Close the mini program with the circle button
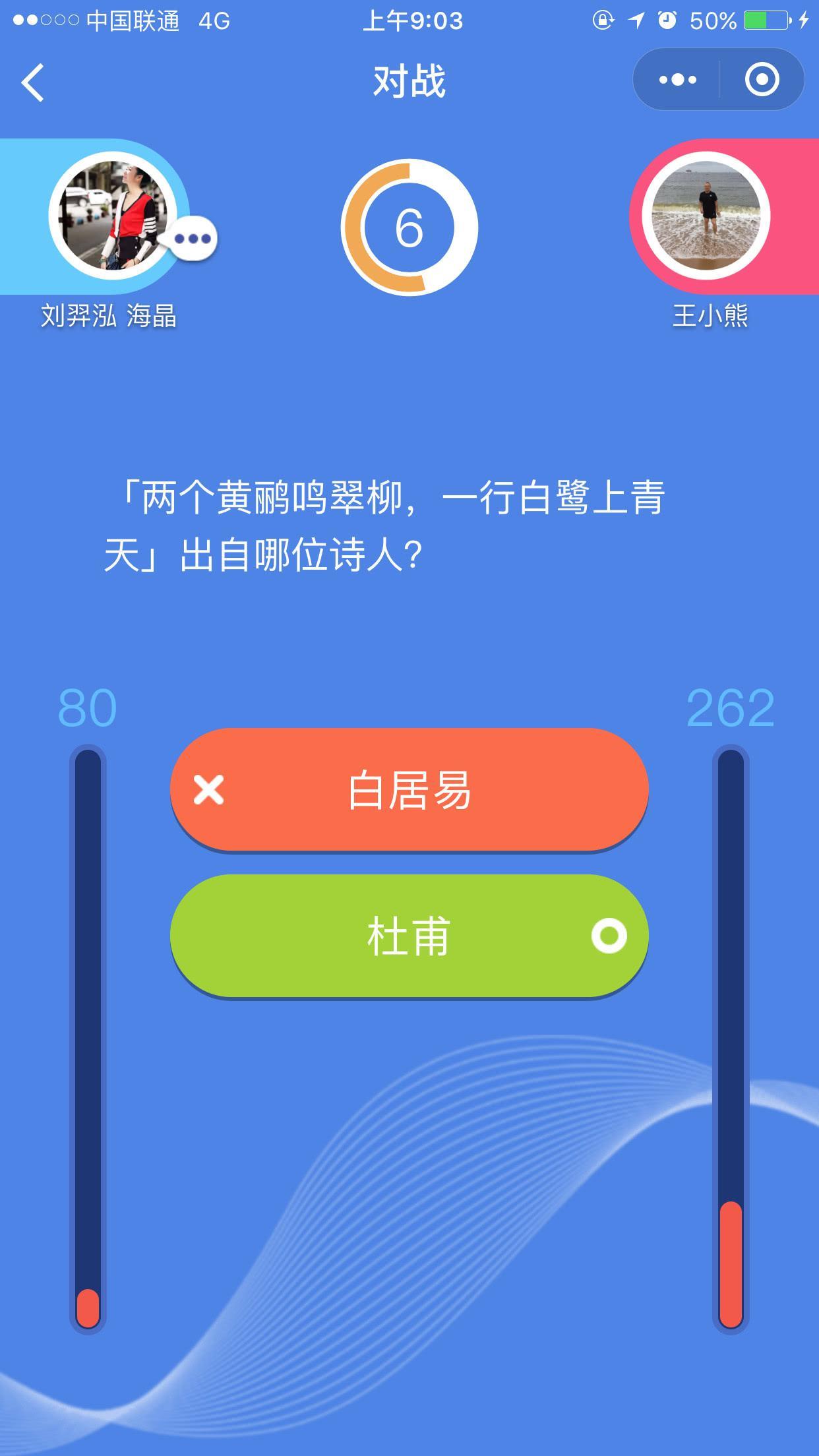This screenshot has width=819, height=1456. (x=762, y=80)
